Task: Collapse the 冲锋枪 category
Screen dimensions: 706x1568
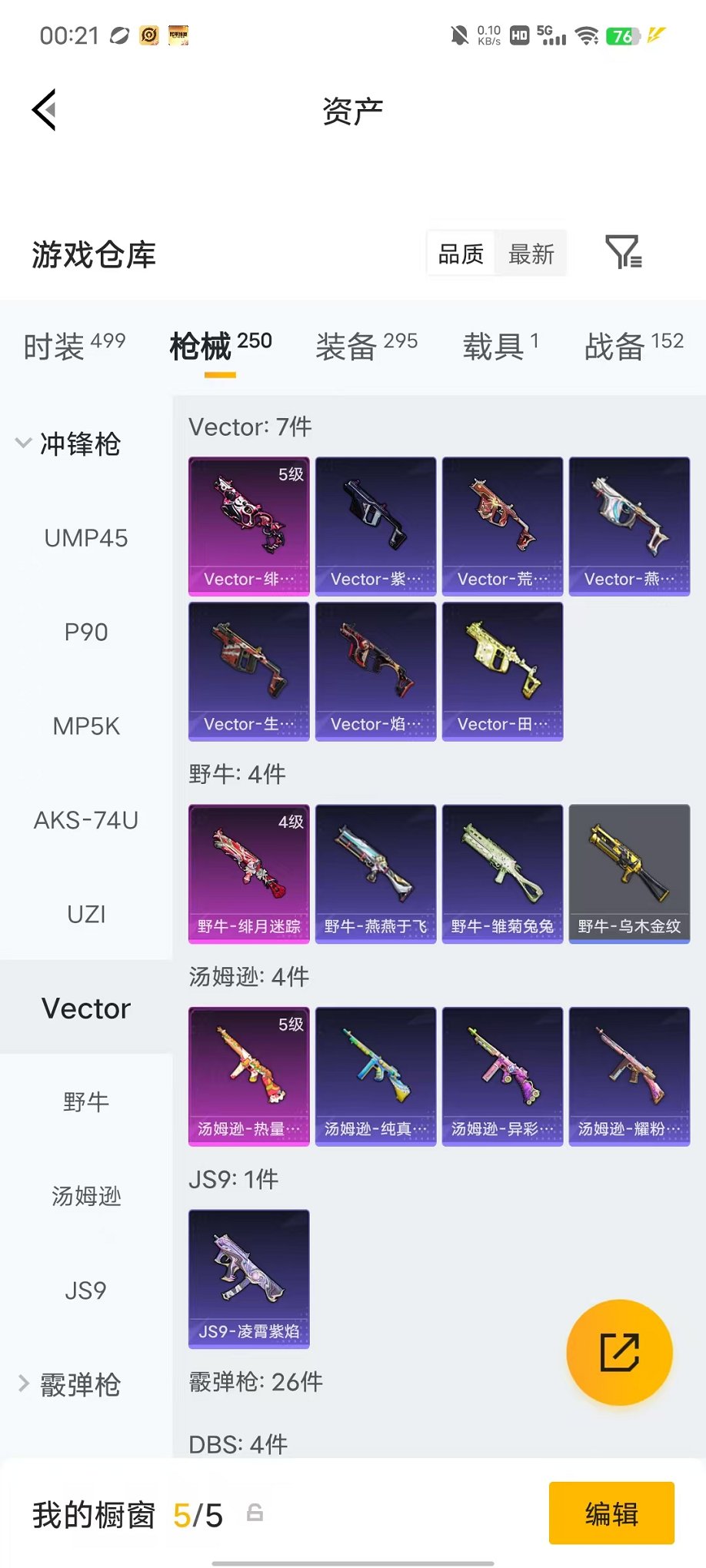Action: [x=69, y=443]
